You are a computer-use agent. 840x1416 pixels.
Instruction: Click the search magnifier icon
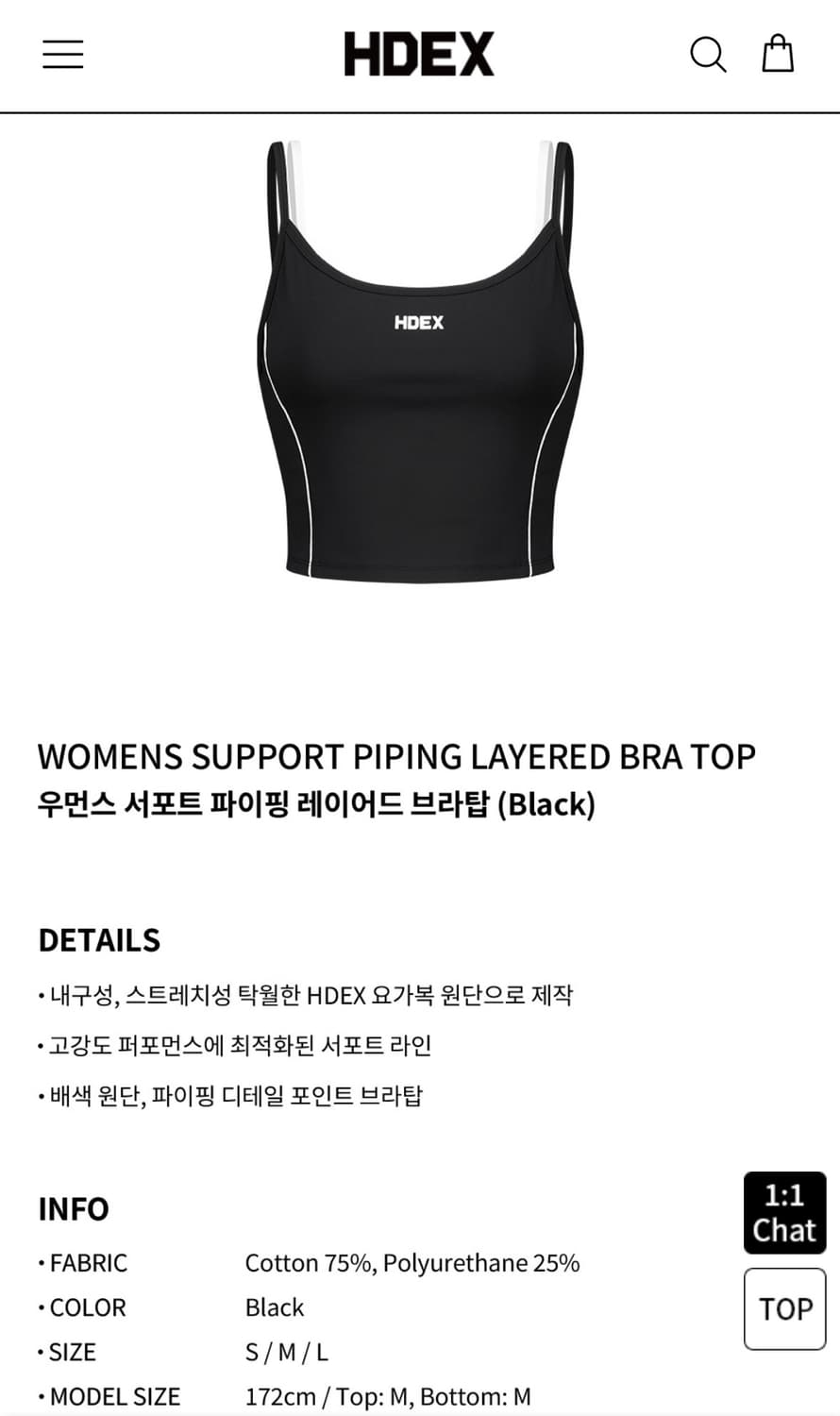point(707,55)
